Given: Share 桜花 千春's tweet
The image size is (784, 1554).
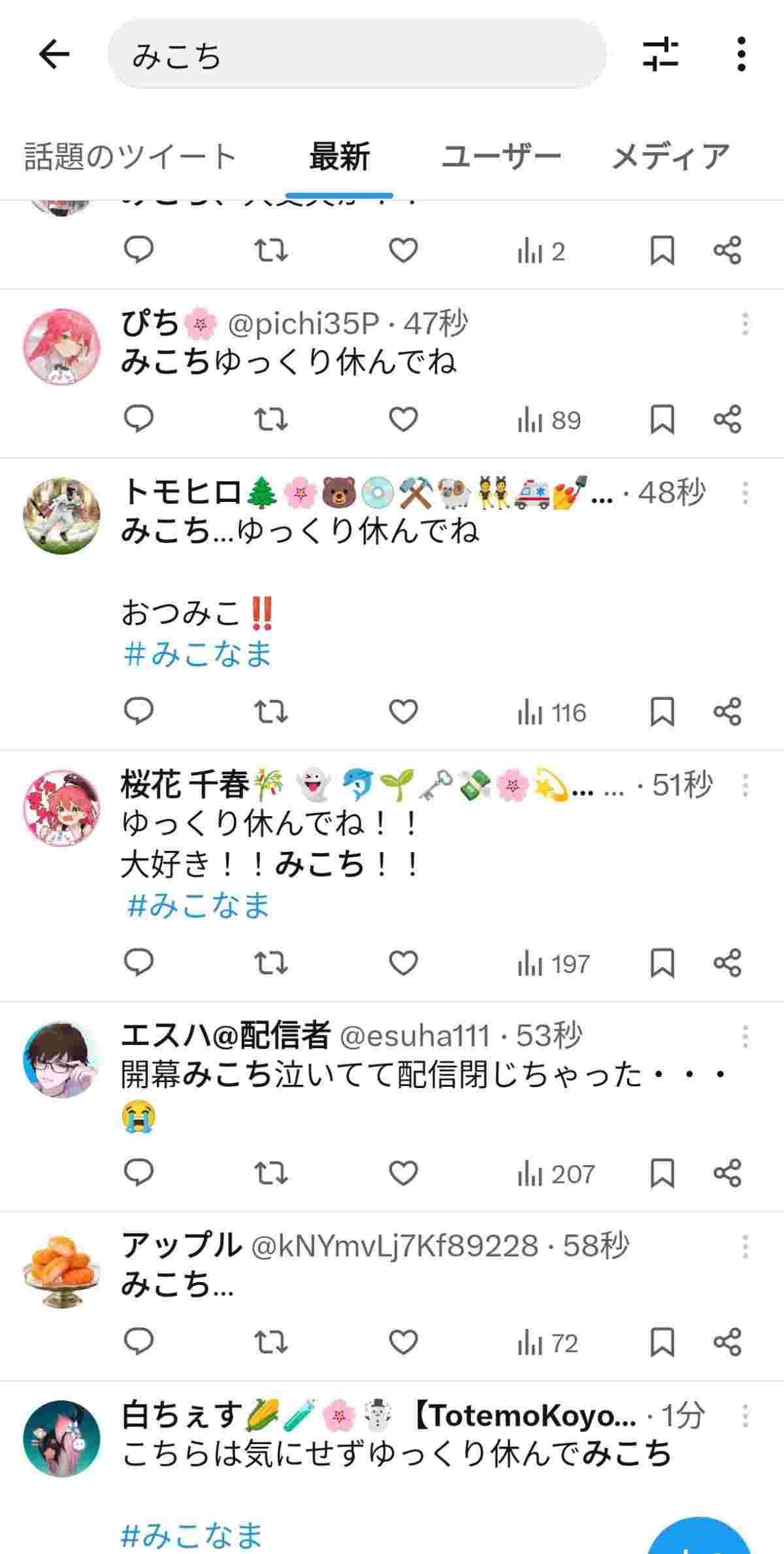Looking at the screenshot, I should (x=727, y=963).
